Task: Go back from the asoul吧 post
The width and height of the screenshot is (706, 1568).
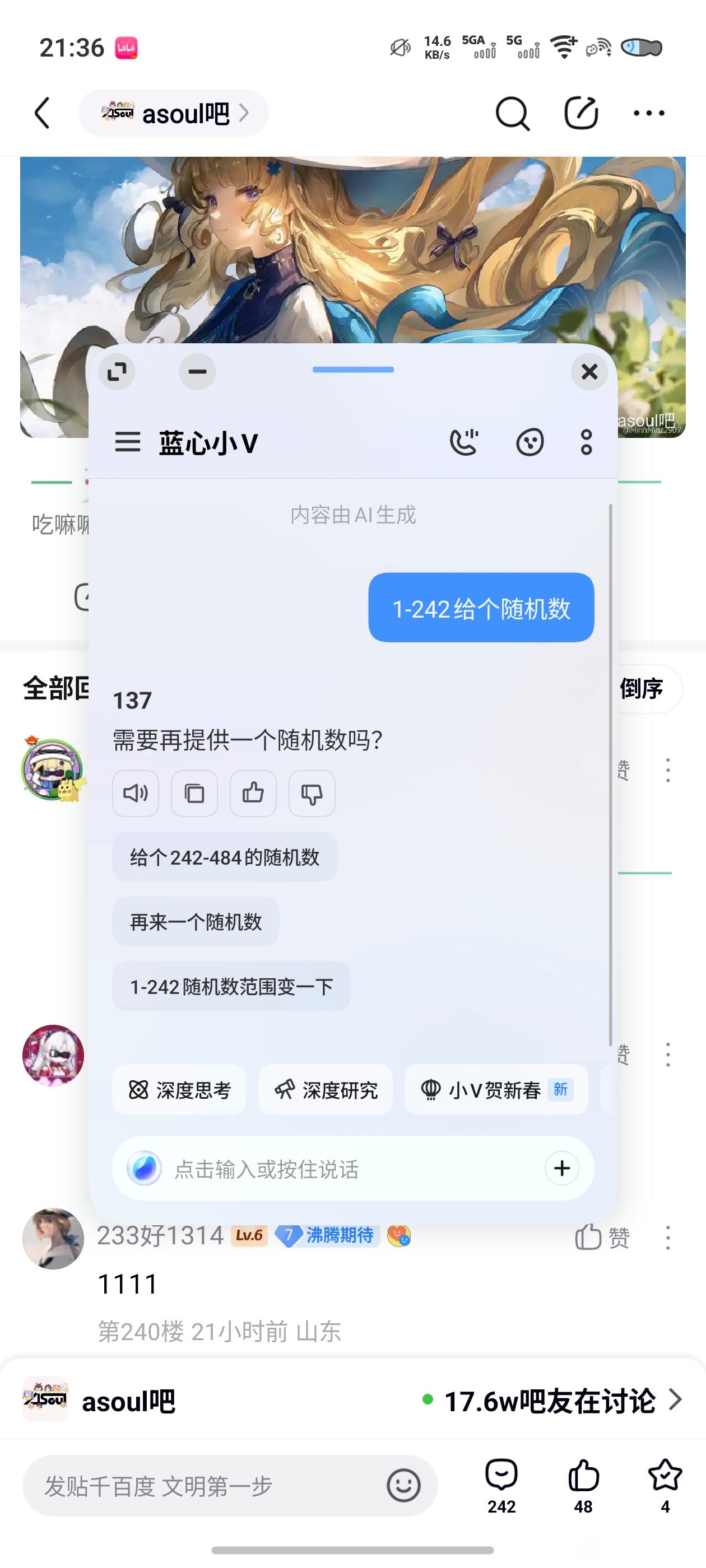Action: point(42,113)
